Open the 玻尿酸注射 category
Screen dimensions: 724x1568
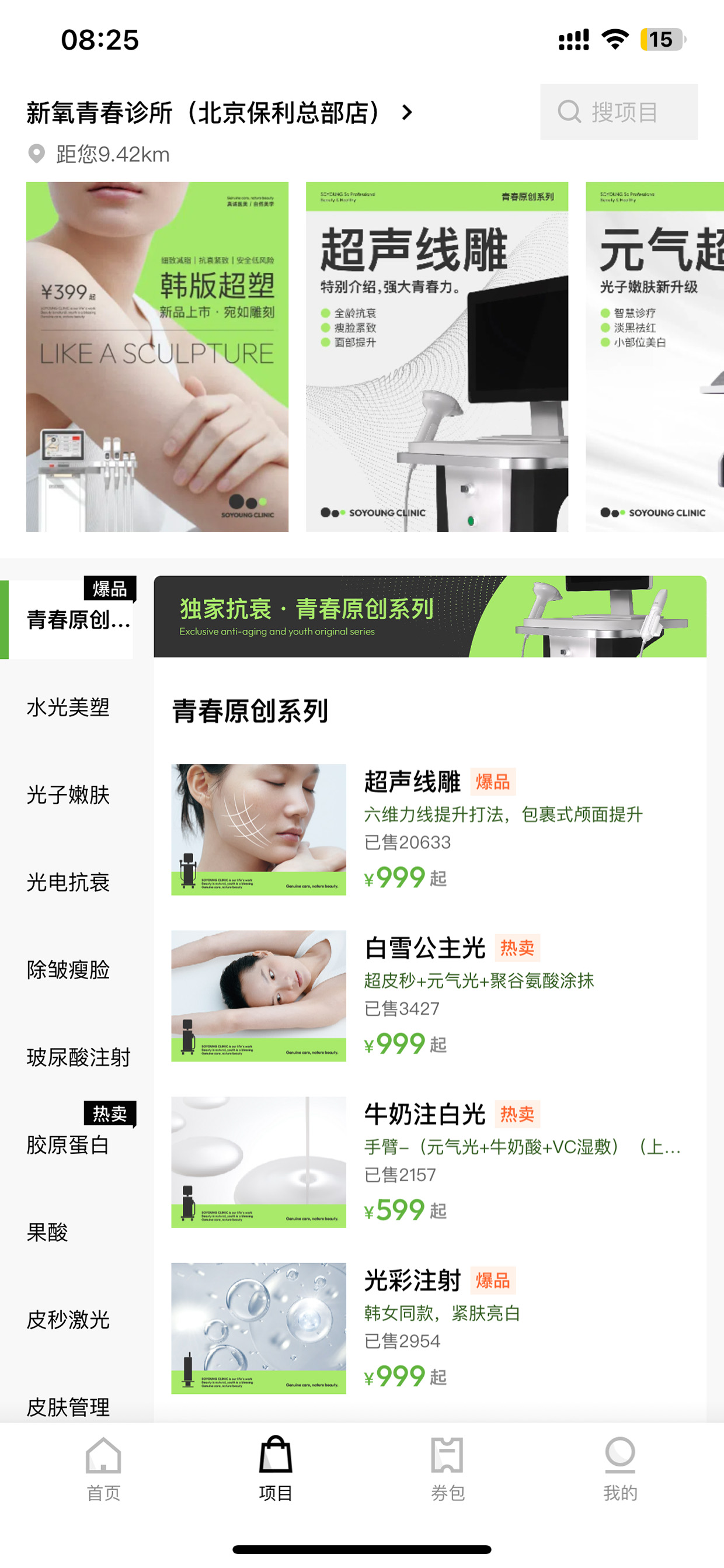point(78,1057)
